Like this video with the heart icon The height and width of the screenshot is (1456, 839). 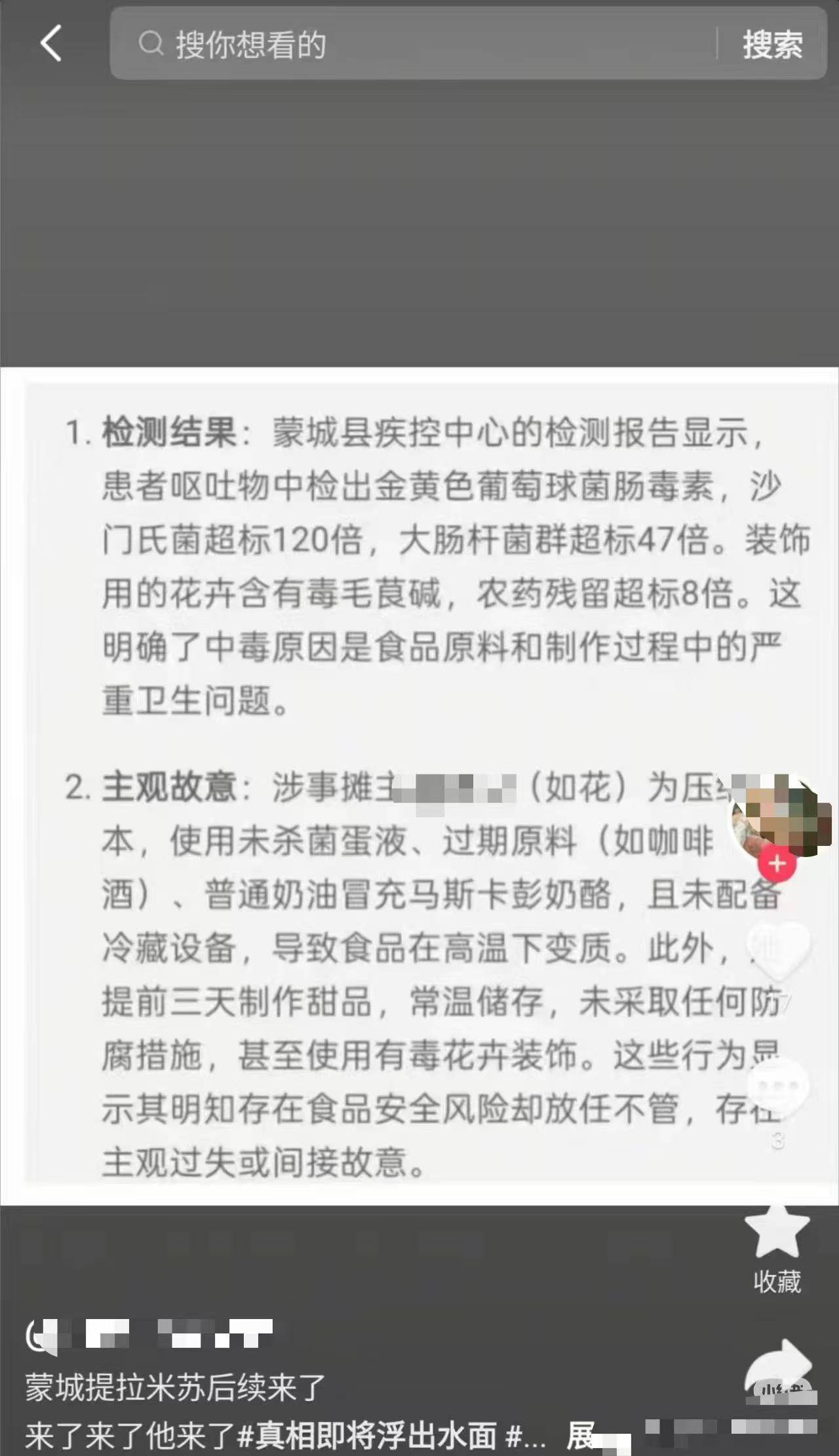[777, 950]
